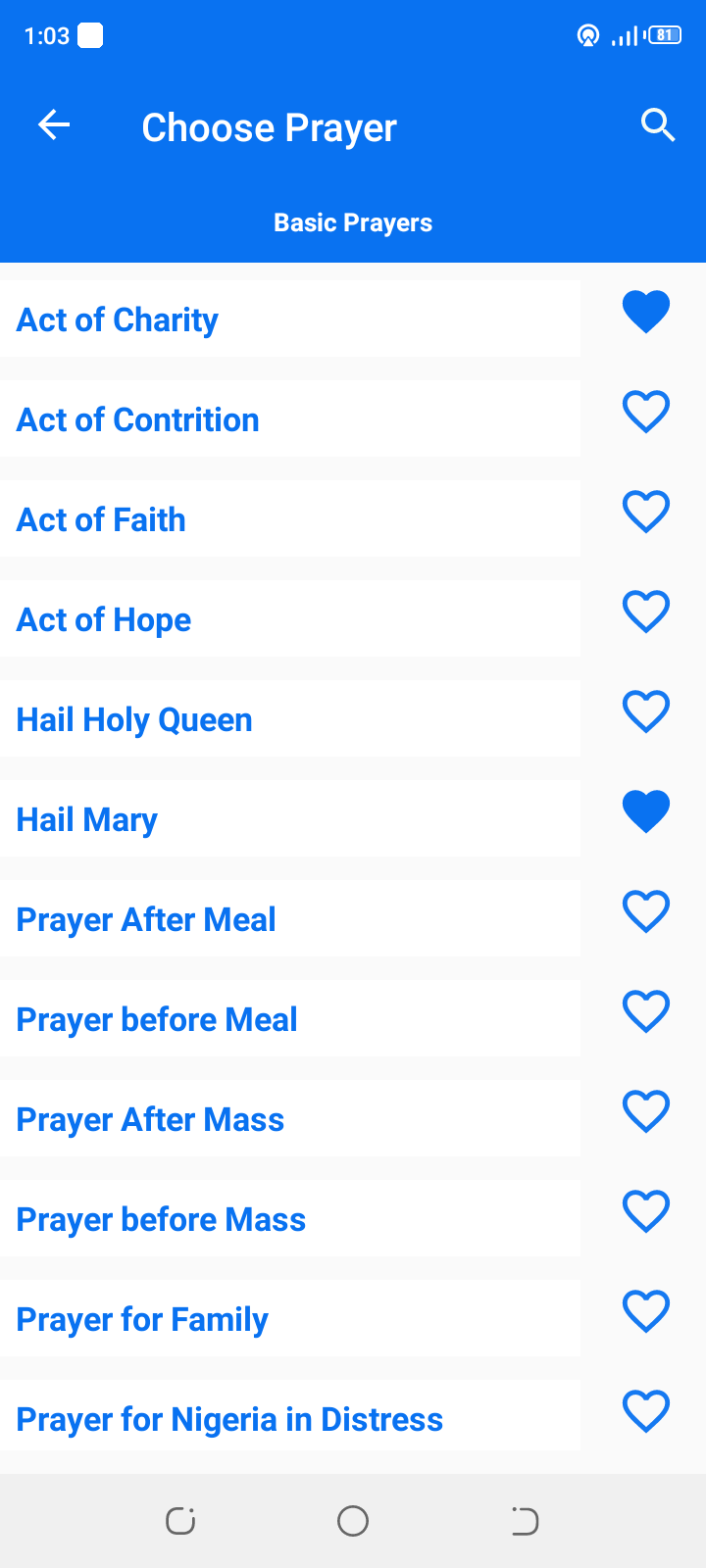Open the prayer search
The image size is (706, 1568).
pyautogui.click(x=657, y=124)
